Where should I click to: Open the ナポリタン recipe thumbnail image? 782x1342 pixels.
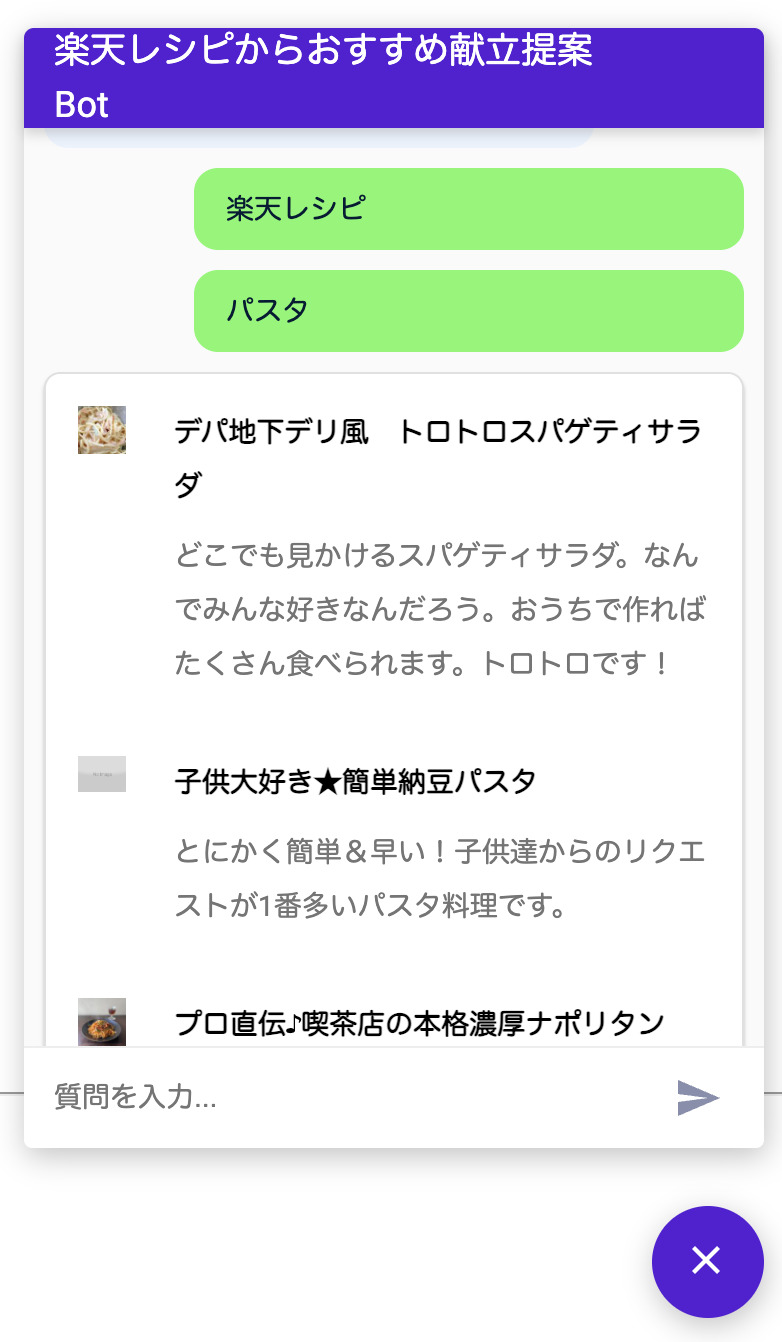click(101, 1022)
